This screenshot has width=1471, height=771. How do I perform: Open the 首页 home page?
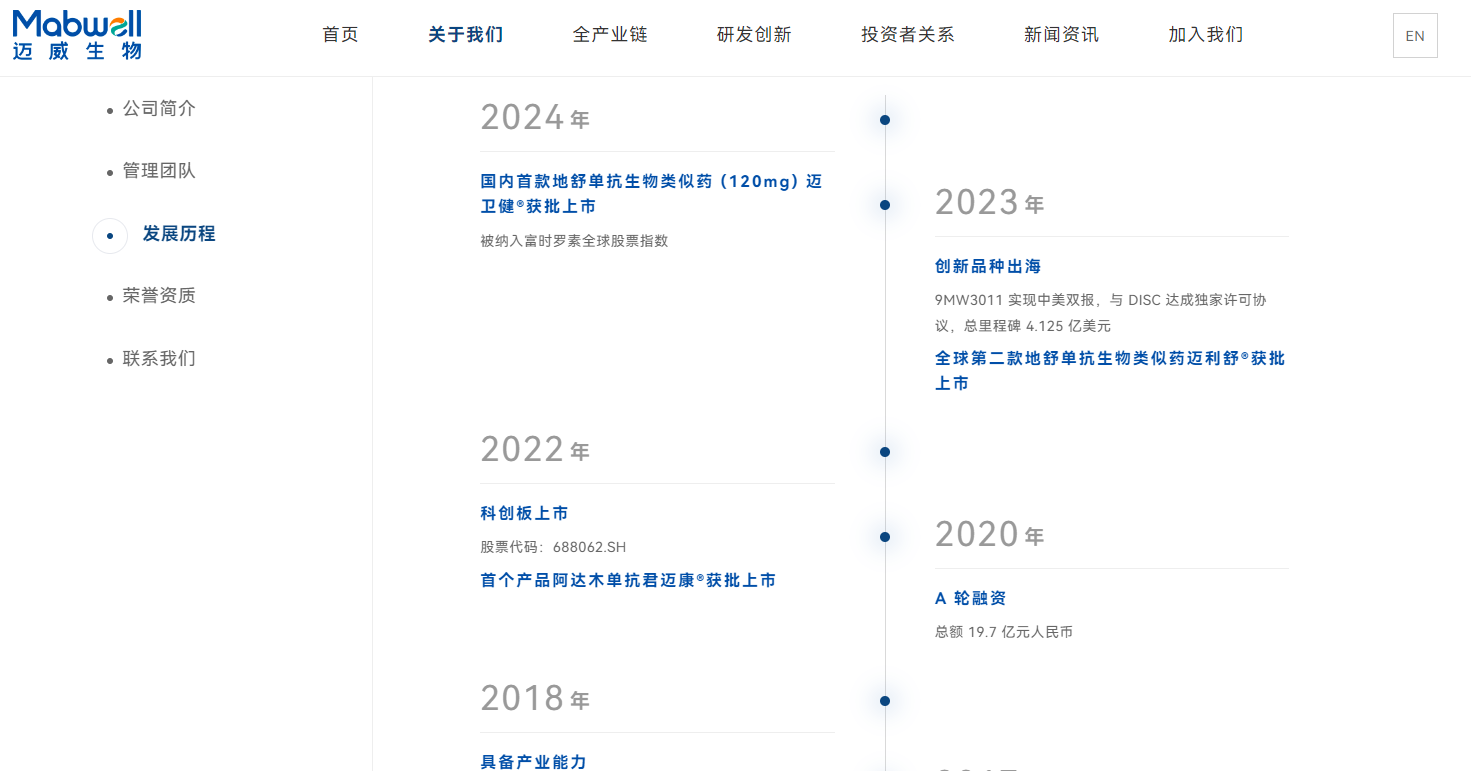coord(340,35)
